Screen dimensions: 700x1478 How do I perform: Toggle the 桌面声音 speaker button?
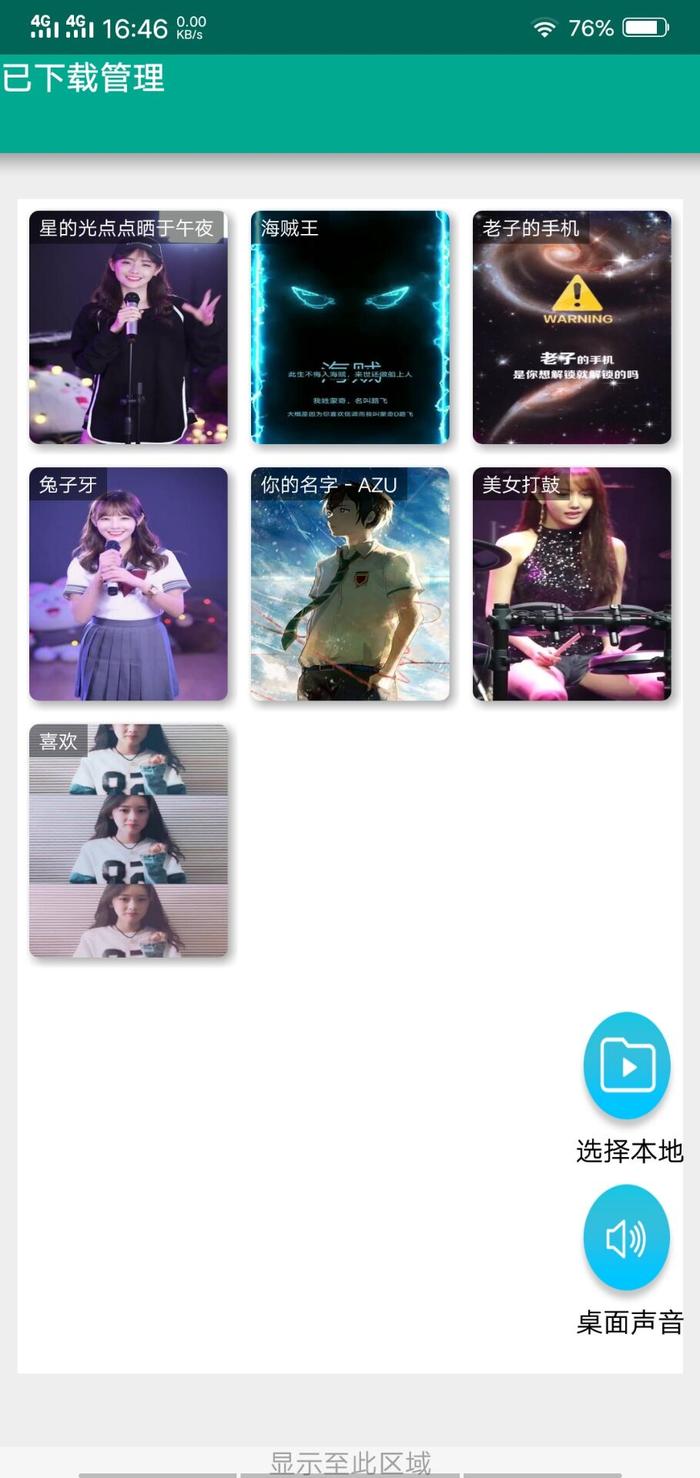click(627, 1238)
